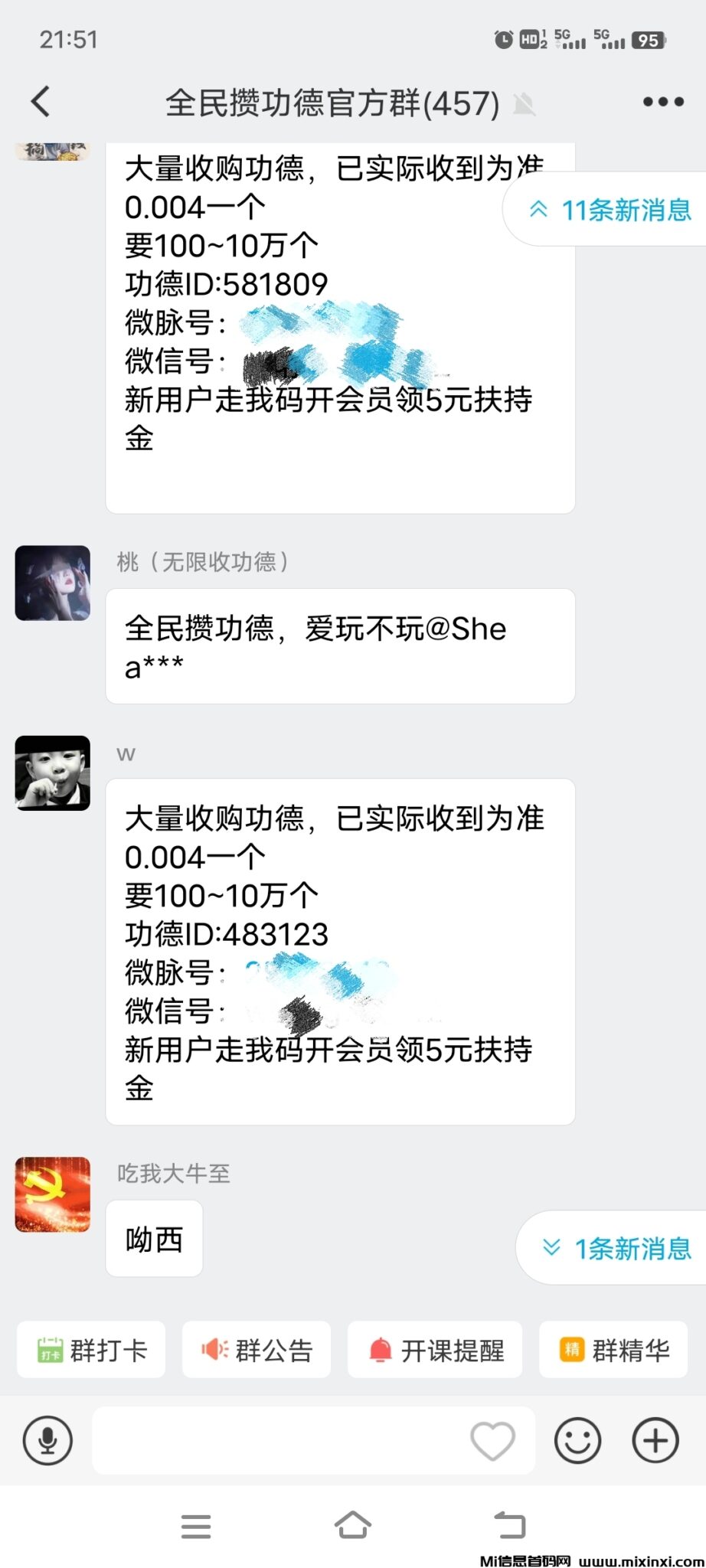Open the plus attachments menu
Viewport: 706px width, 1568px height.
point(655,1440)
